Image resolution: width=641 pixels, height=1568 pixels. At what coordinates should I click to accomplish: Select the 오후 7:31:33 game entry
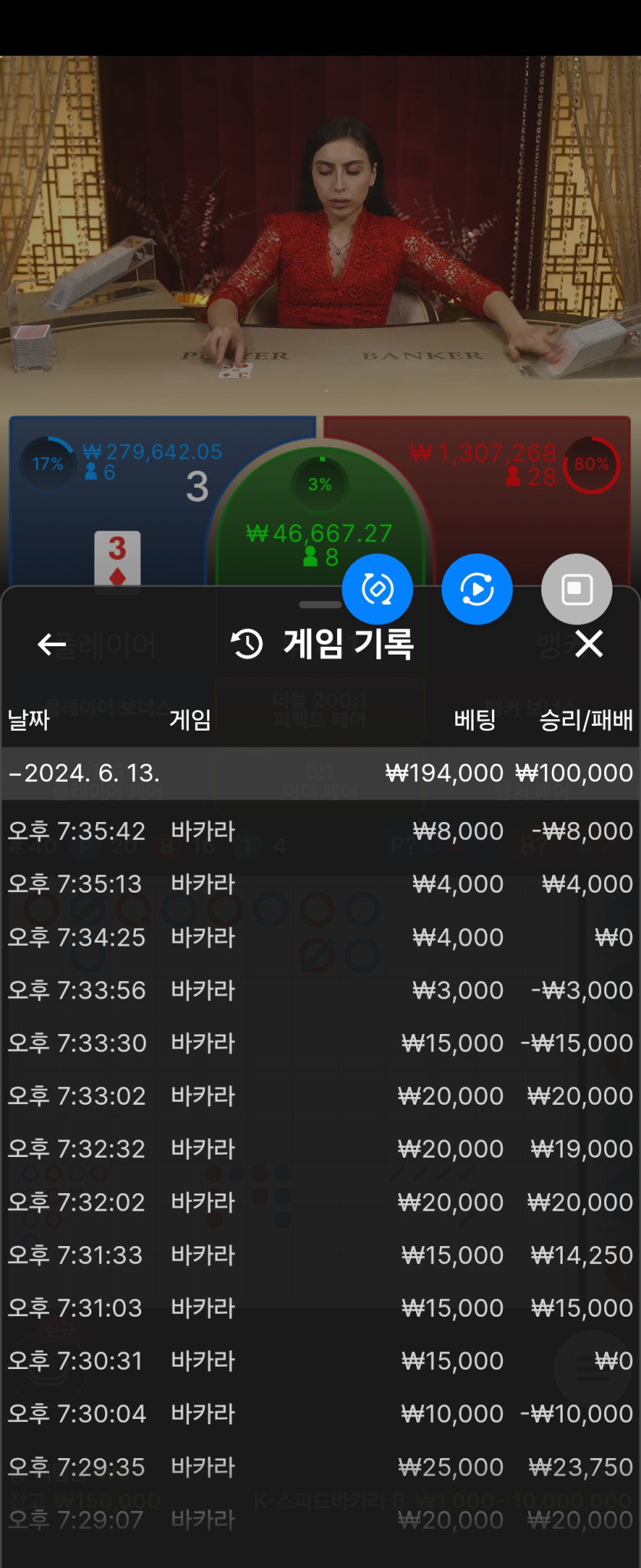pyautogui.click(x=320, y=1255)
